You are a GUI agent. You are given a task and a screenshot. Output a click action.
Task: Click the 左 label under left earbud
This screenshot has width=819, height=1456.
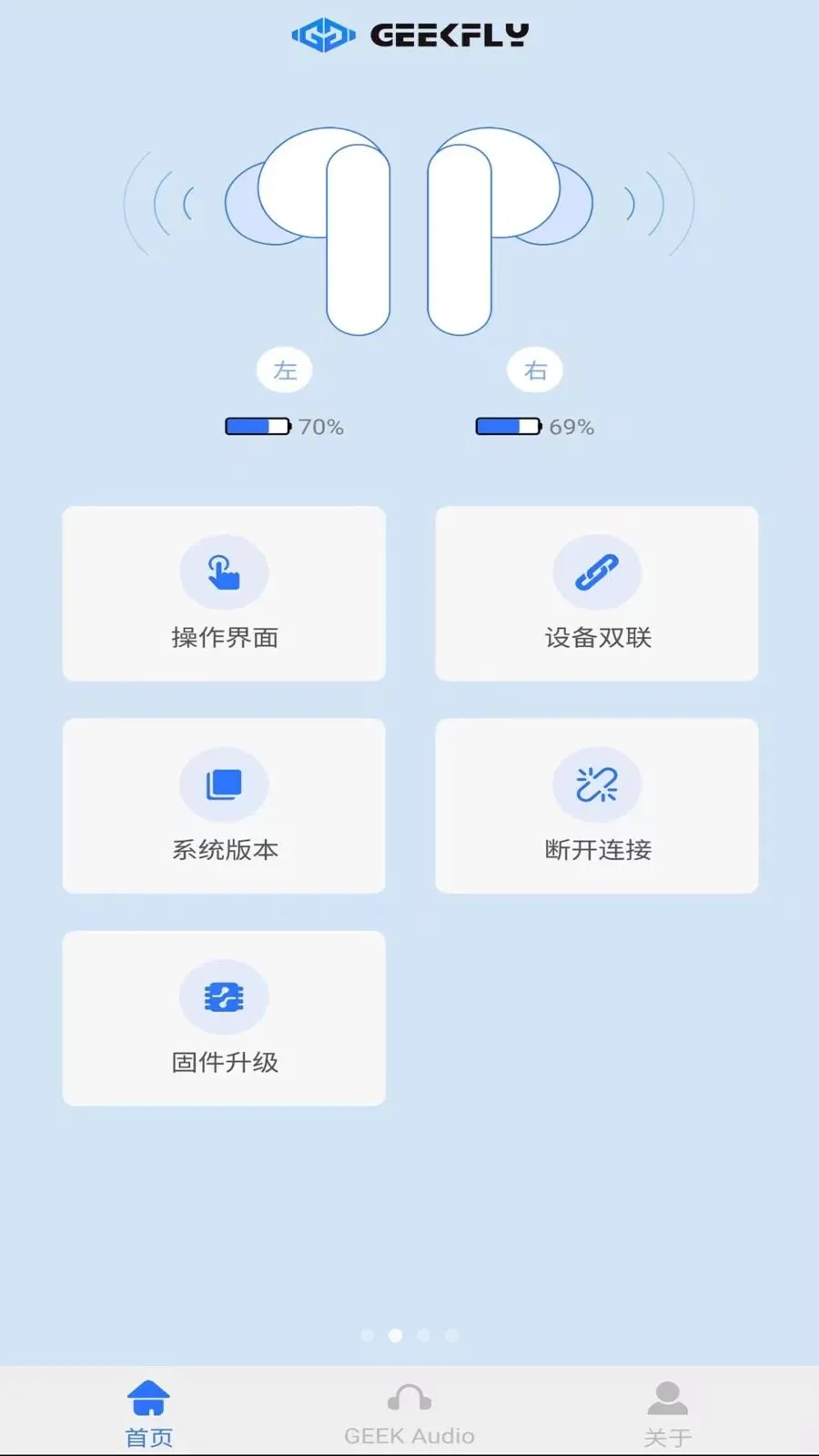(284, 369)
